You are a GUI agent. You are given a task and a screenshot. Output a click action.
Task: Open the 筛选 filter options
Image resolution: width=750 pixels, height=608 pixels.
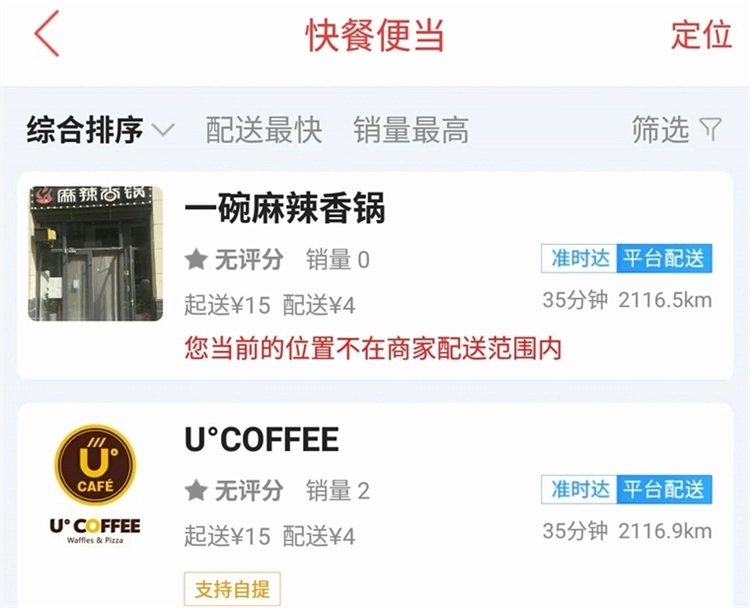[676, 130]
